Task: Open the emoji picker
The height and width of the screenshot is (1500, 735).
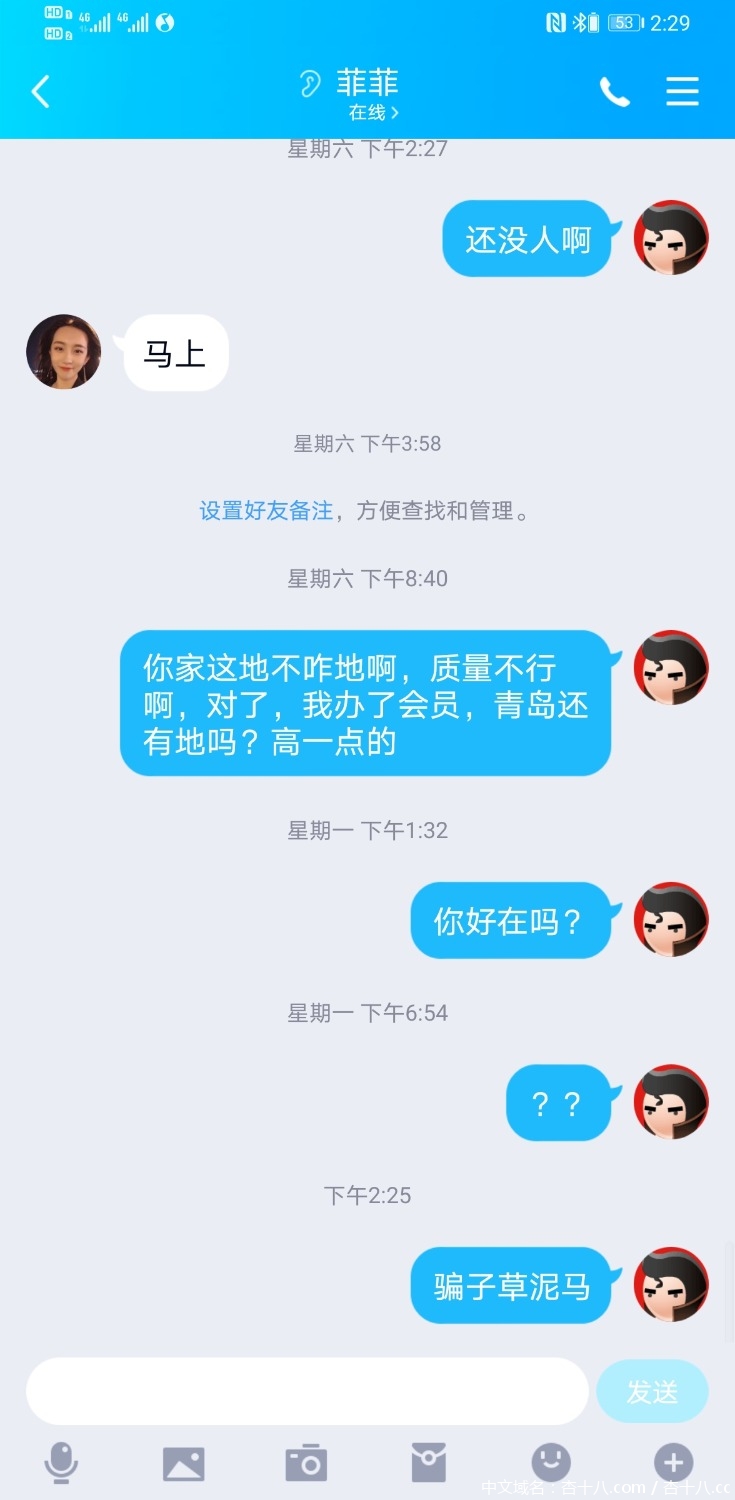Action: (x=551, y=1463)
